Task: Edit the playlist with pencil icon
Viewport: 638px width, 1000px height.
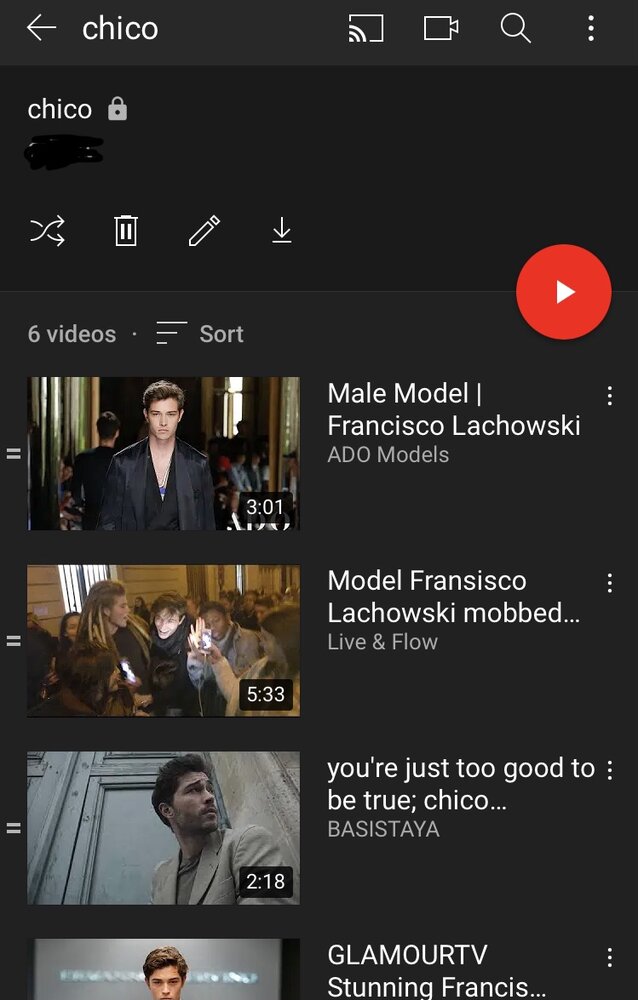Action: tap(204, 231)
